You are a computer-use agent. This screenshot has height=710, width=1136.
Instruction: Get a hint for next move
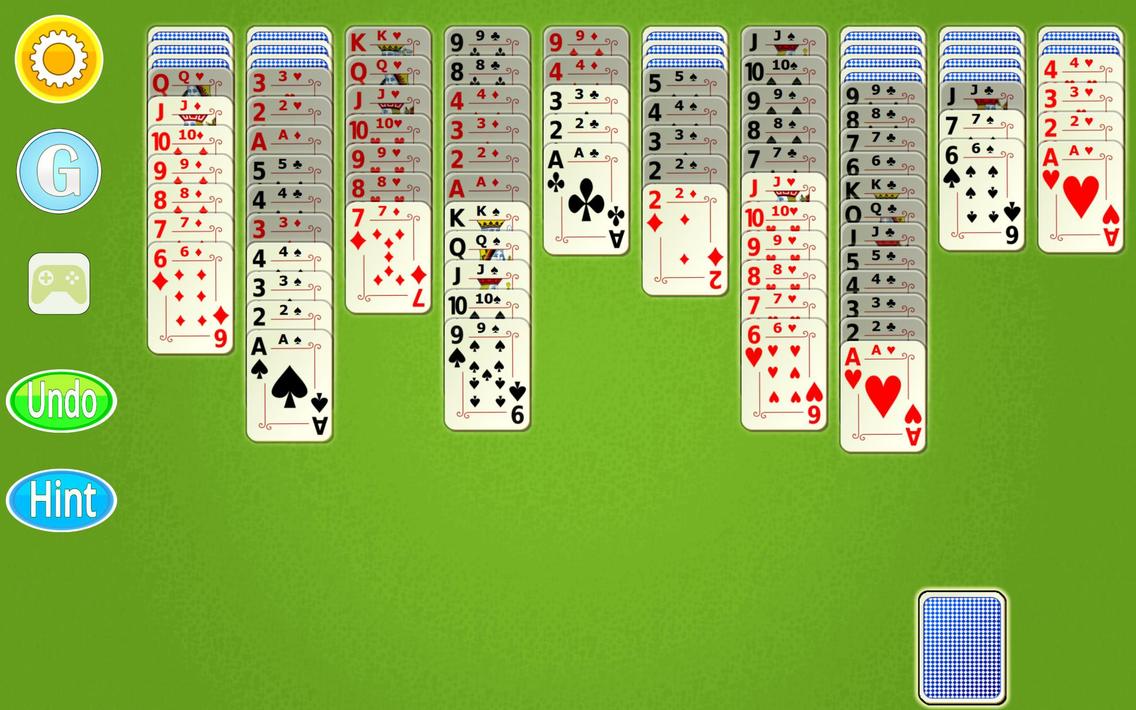click(x=61, y=500)
